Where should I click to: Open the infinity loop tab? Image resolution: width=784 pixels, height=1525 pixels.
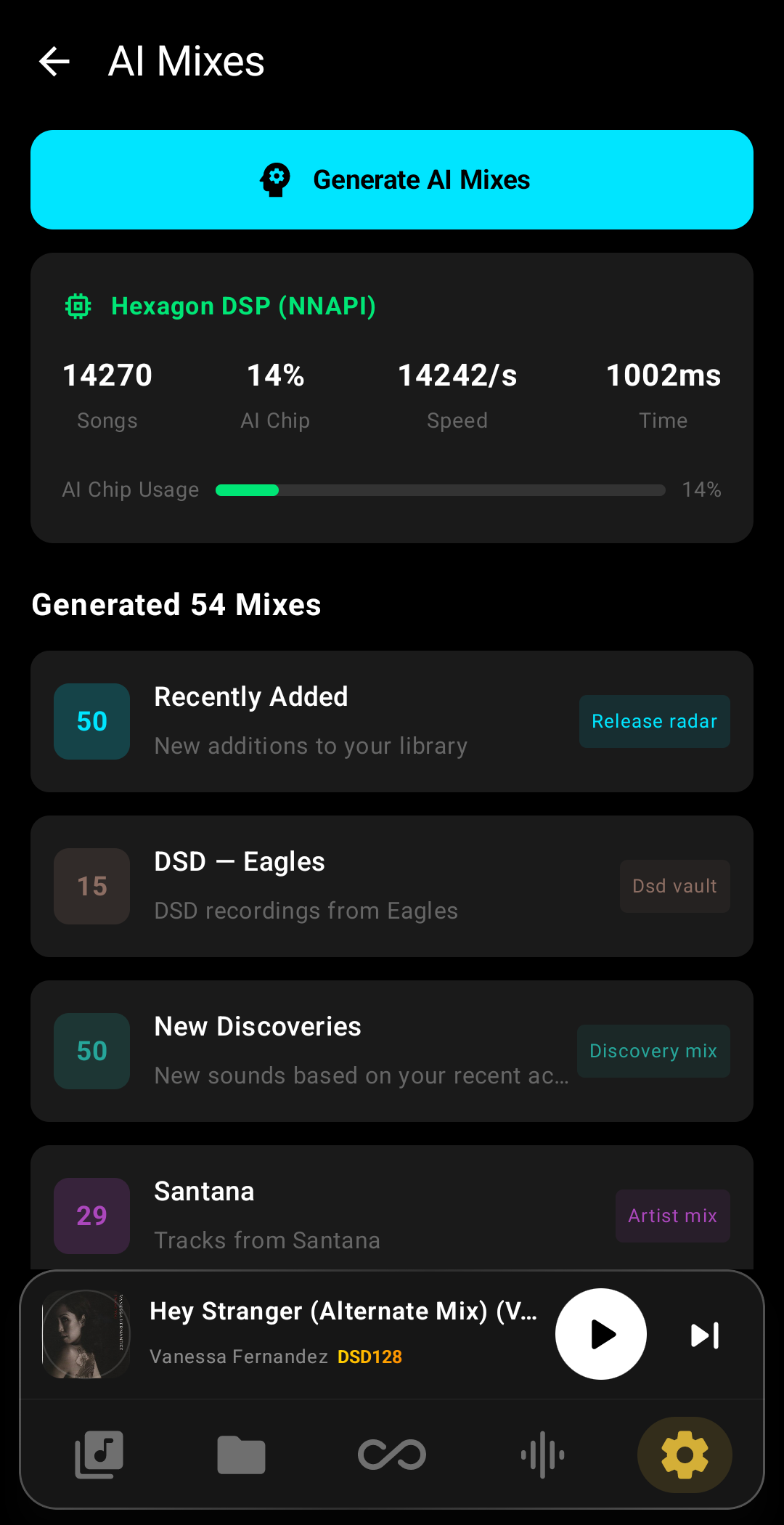392,1455
